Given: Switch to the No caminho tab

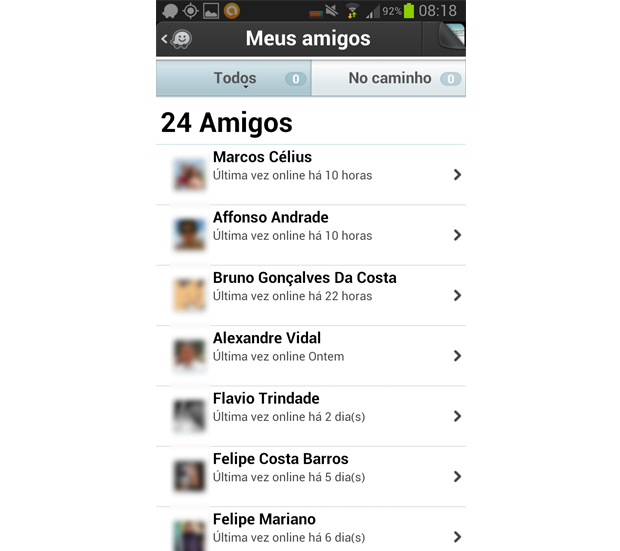Looking at the screenshot, I should coord(389,78).
